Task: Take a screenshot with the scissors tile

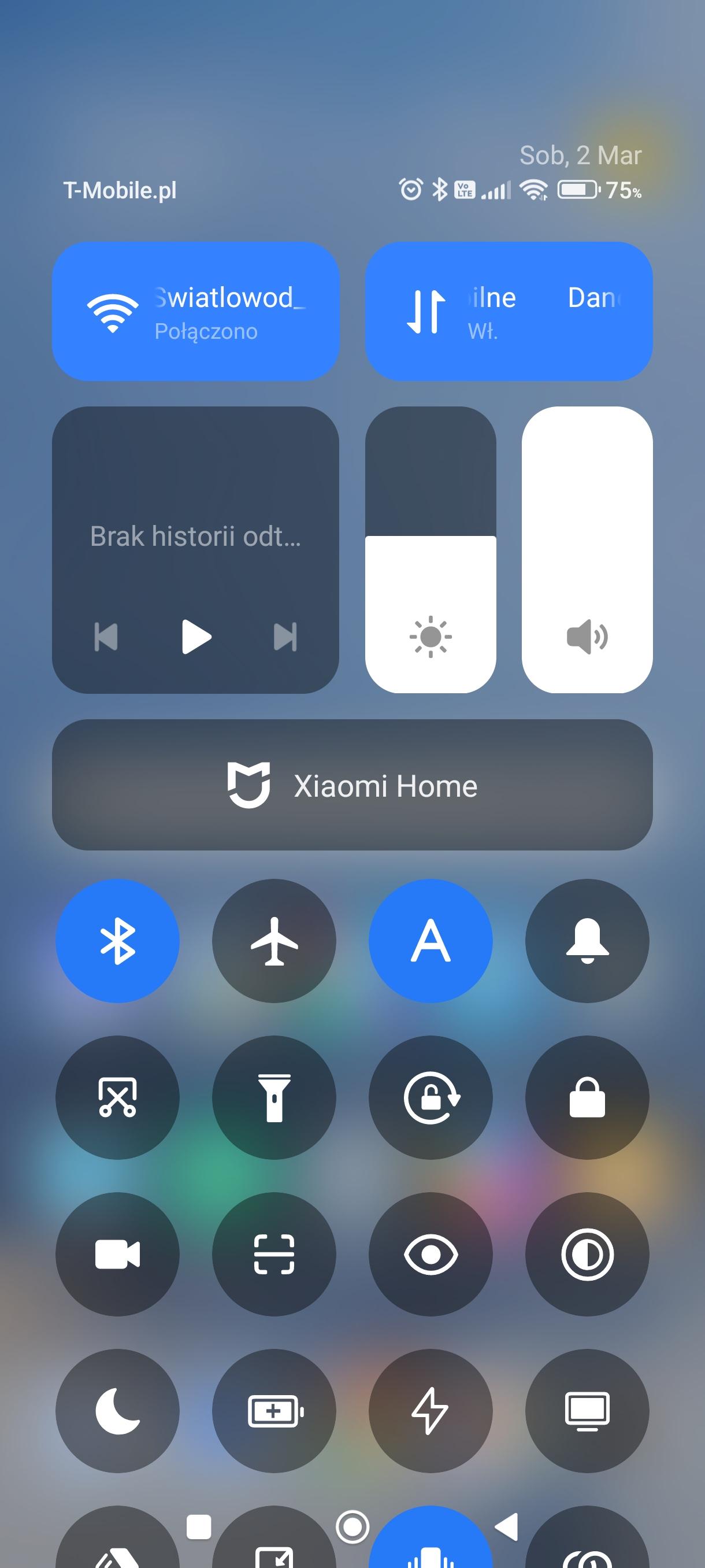Action: [x=117, y=1097]
